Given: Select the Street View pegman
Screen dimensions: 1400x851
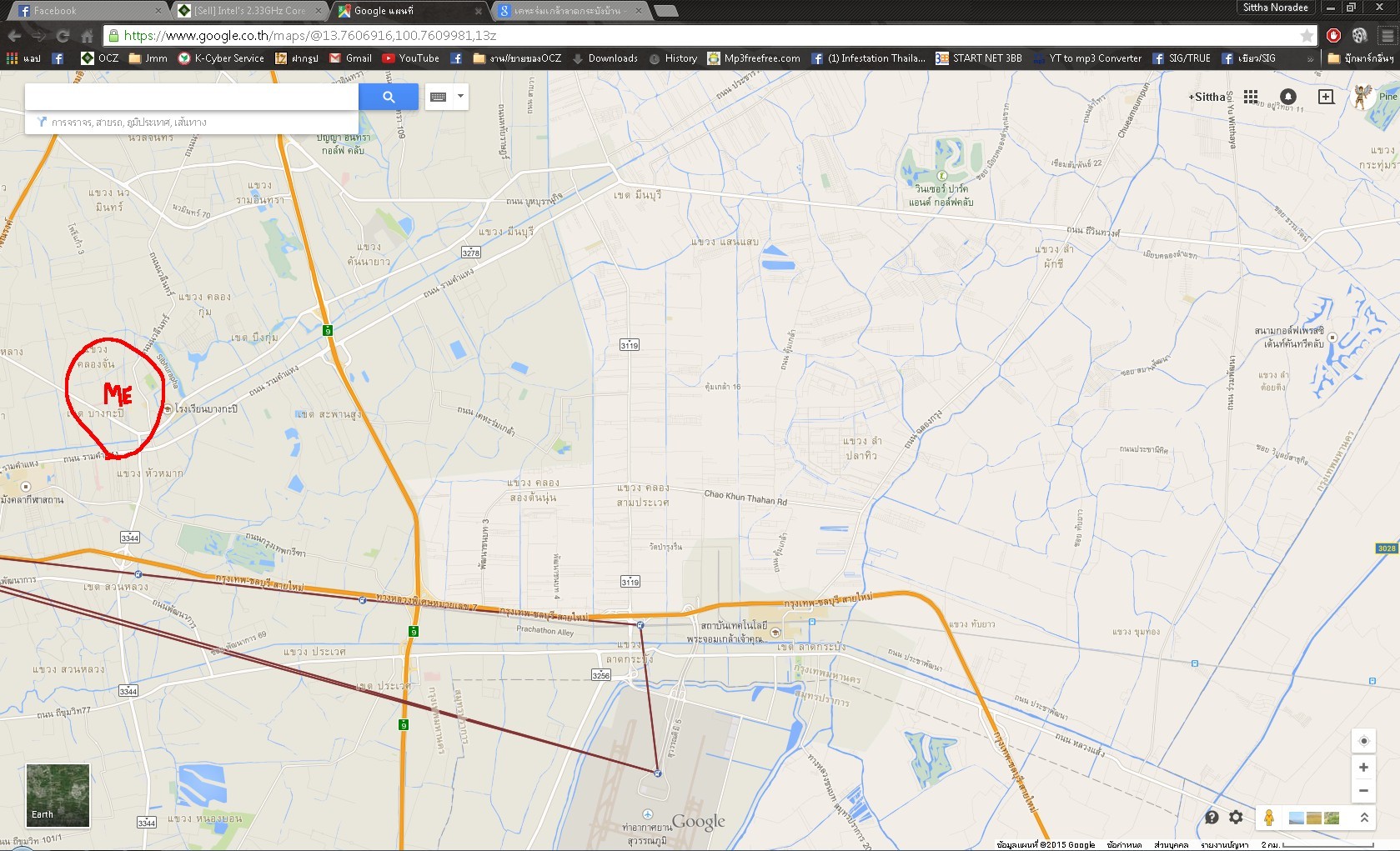Looking at the screenshot, I should pyautogui.click(x=1269, y=818).
